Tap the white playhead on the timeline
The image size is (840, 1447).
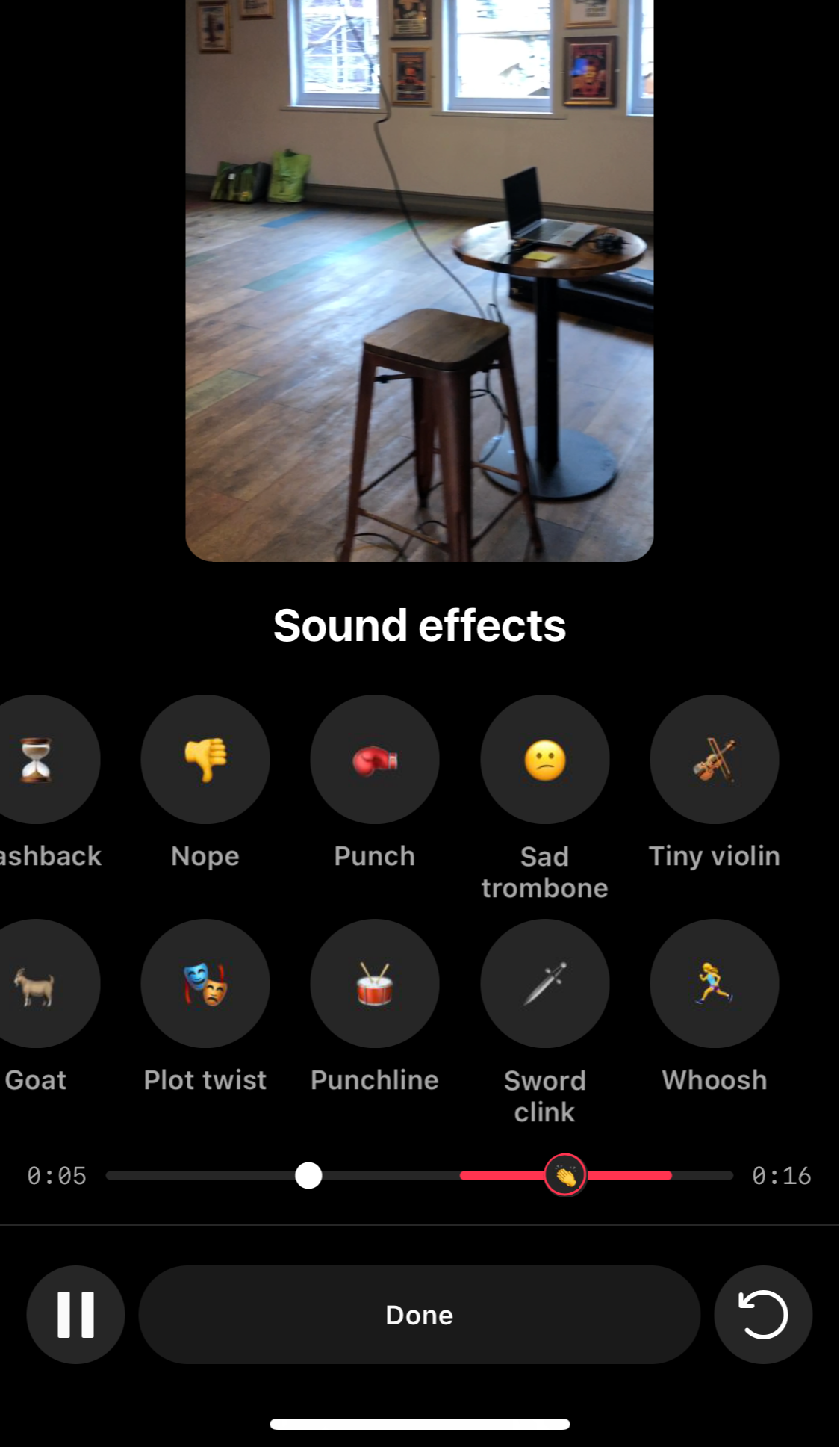point(308,1175)
